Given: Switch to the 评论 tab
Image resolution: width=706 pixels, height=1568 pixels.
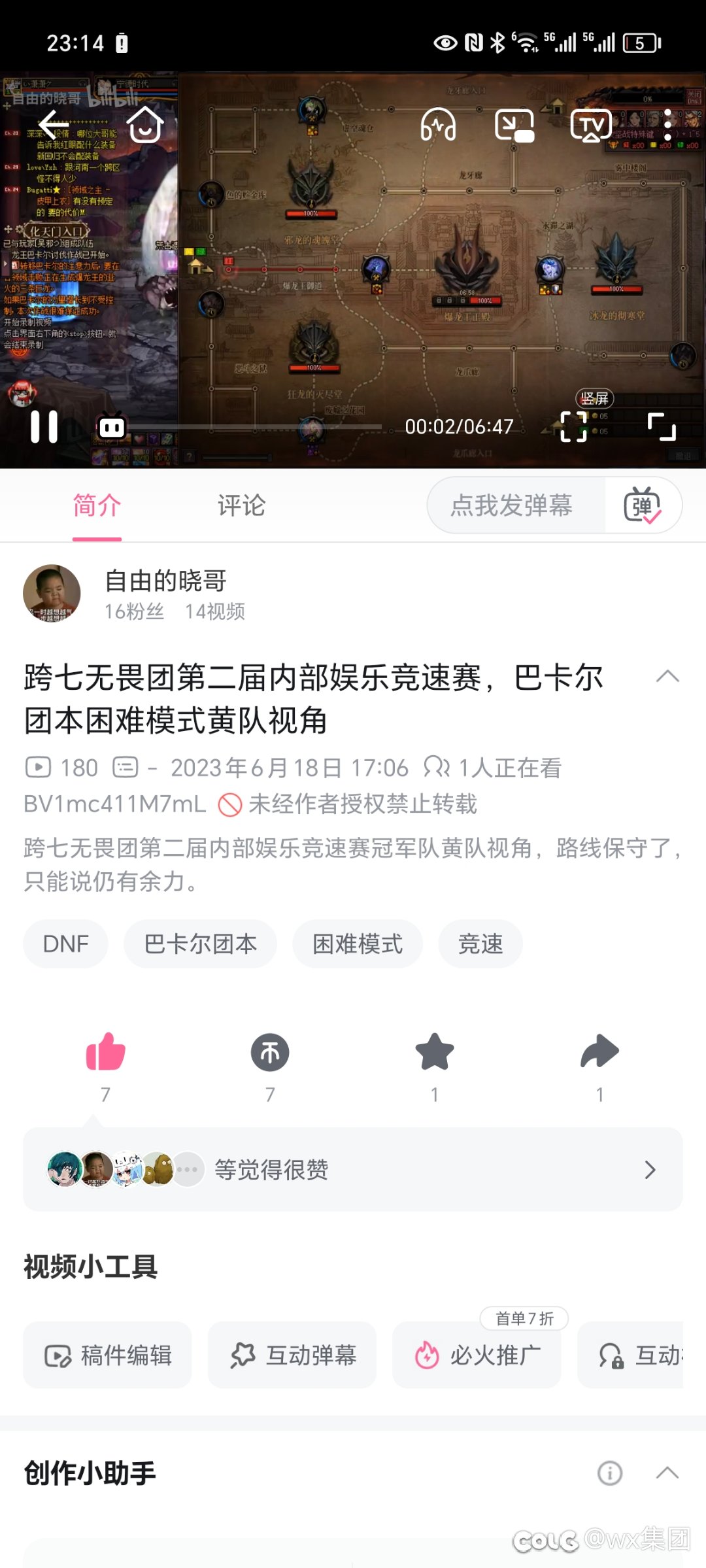Looking at the screenshot, I should coord(241,505).
